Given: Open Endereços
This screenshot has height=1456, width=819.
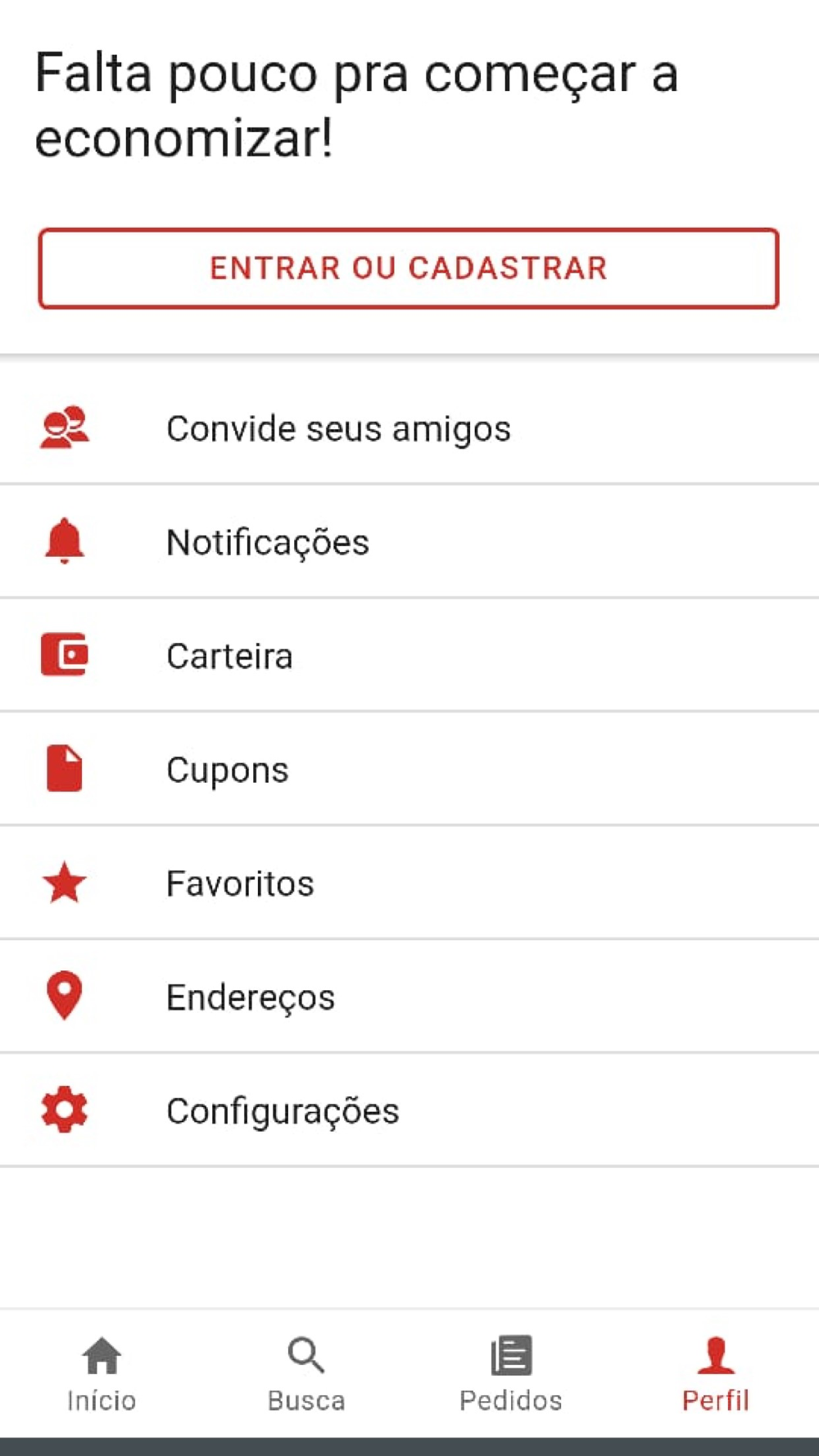Looking at the screenshot, I should tap(409, 997).
